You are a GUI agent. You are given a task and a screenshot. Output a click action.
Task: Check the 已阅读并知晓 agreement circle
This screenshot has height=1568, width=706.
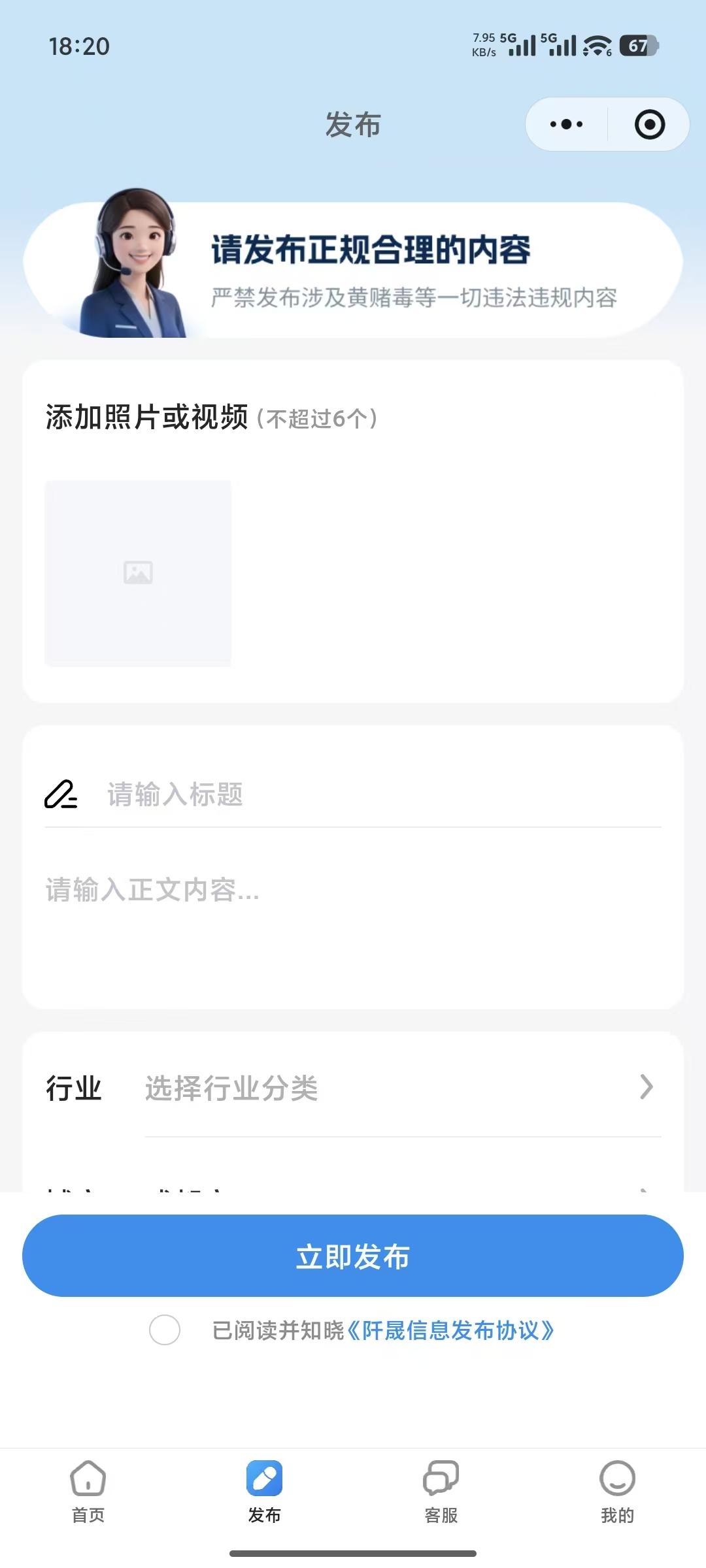coord(165,1330)
